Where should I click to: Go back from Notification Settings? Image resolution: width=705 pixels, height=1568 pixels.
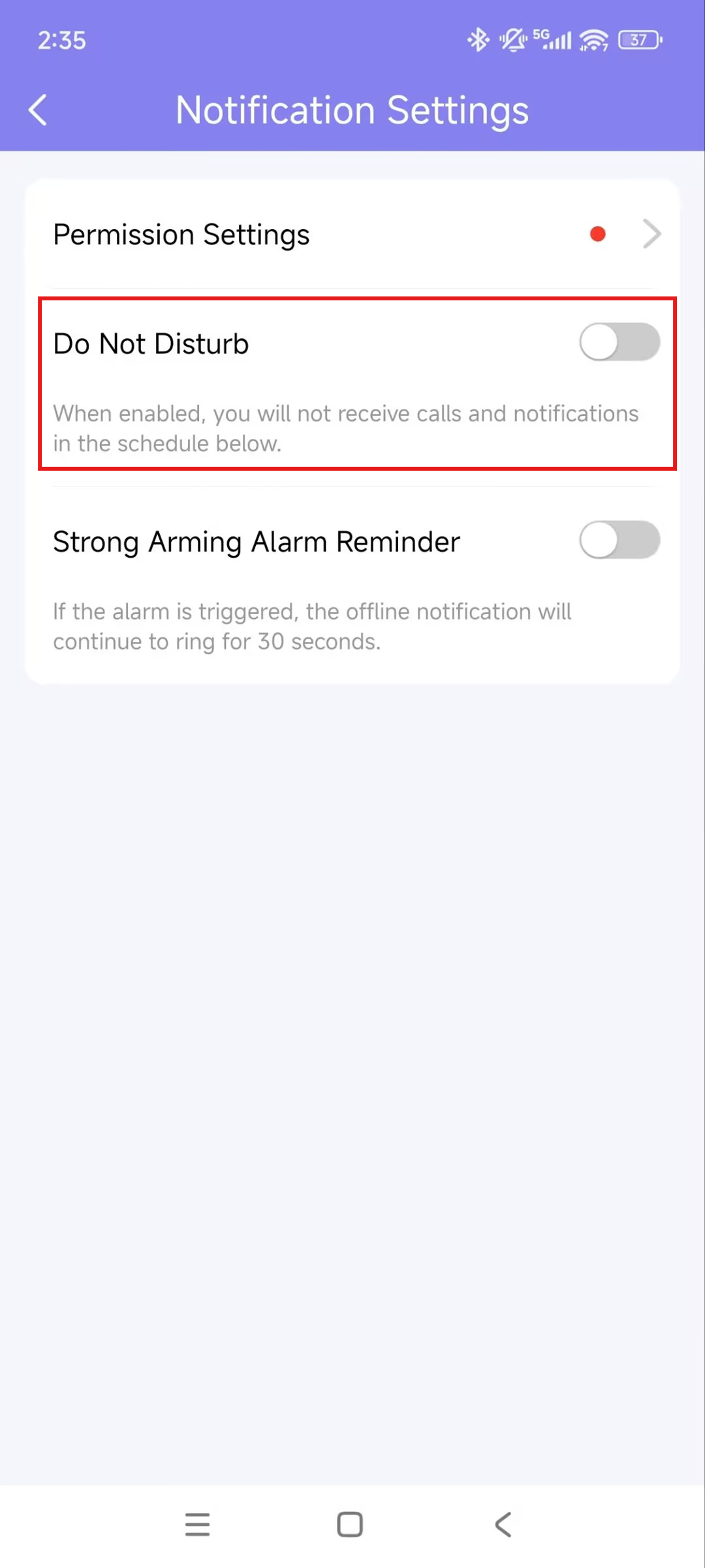click(38, 110)
